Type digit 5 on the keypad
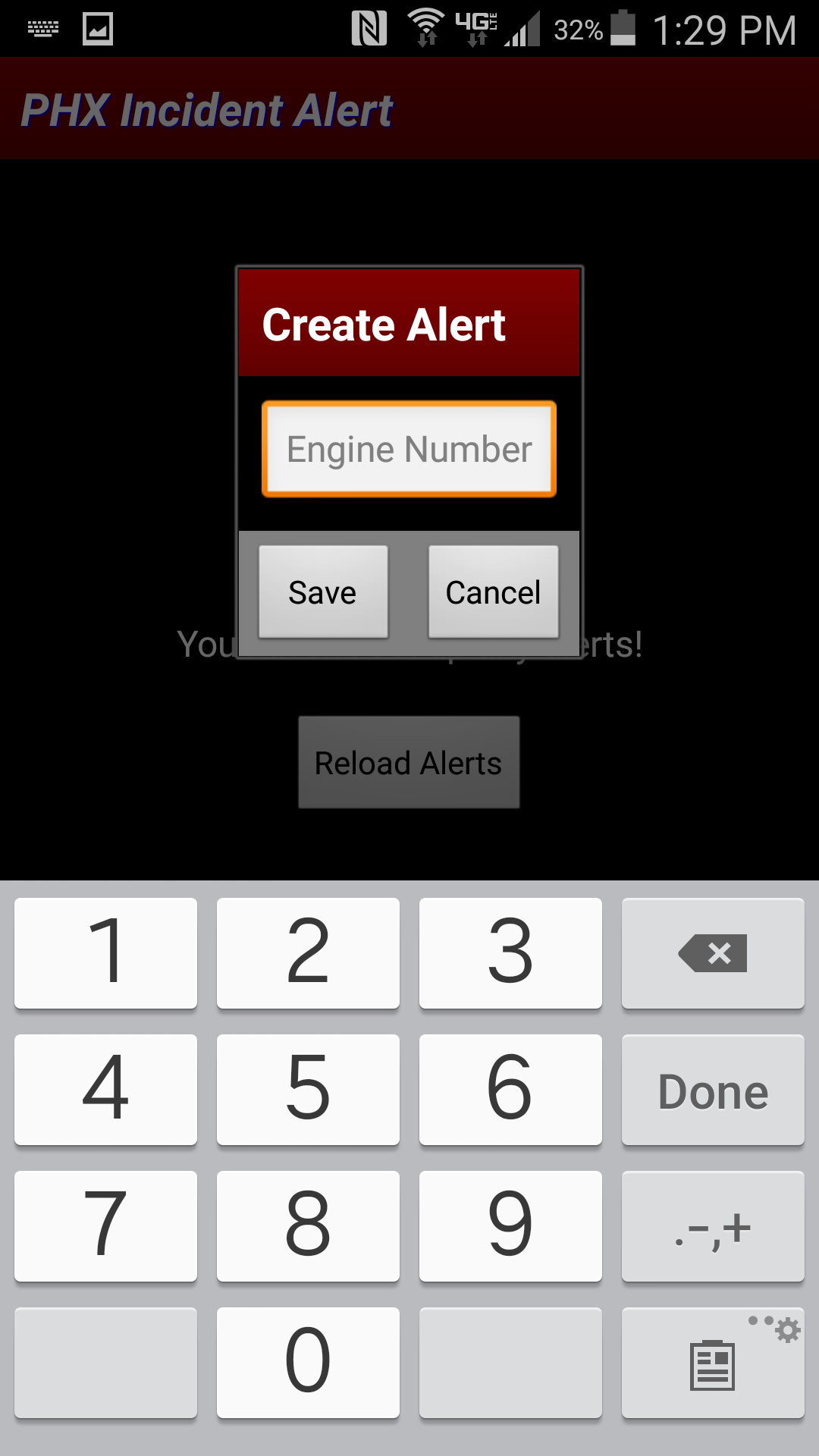The height and width of the screenshot is (1456, 819). pyautogui.click(x=308, y=1090)
